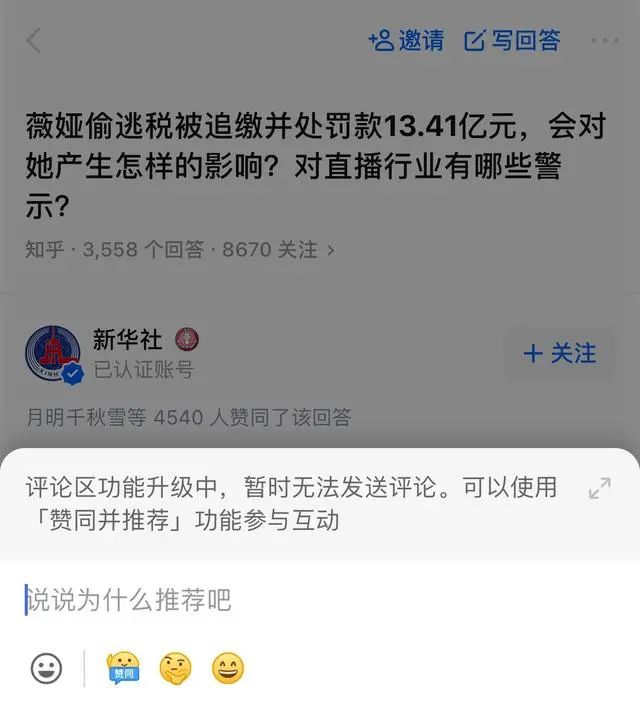Open the overflow menu
Viewport: 640px width, 703px height.
pyautogui.click(x=605, y=41)
